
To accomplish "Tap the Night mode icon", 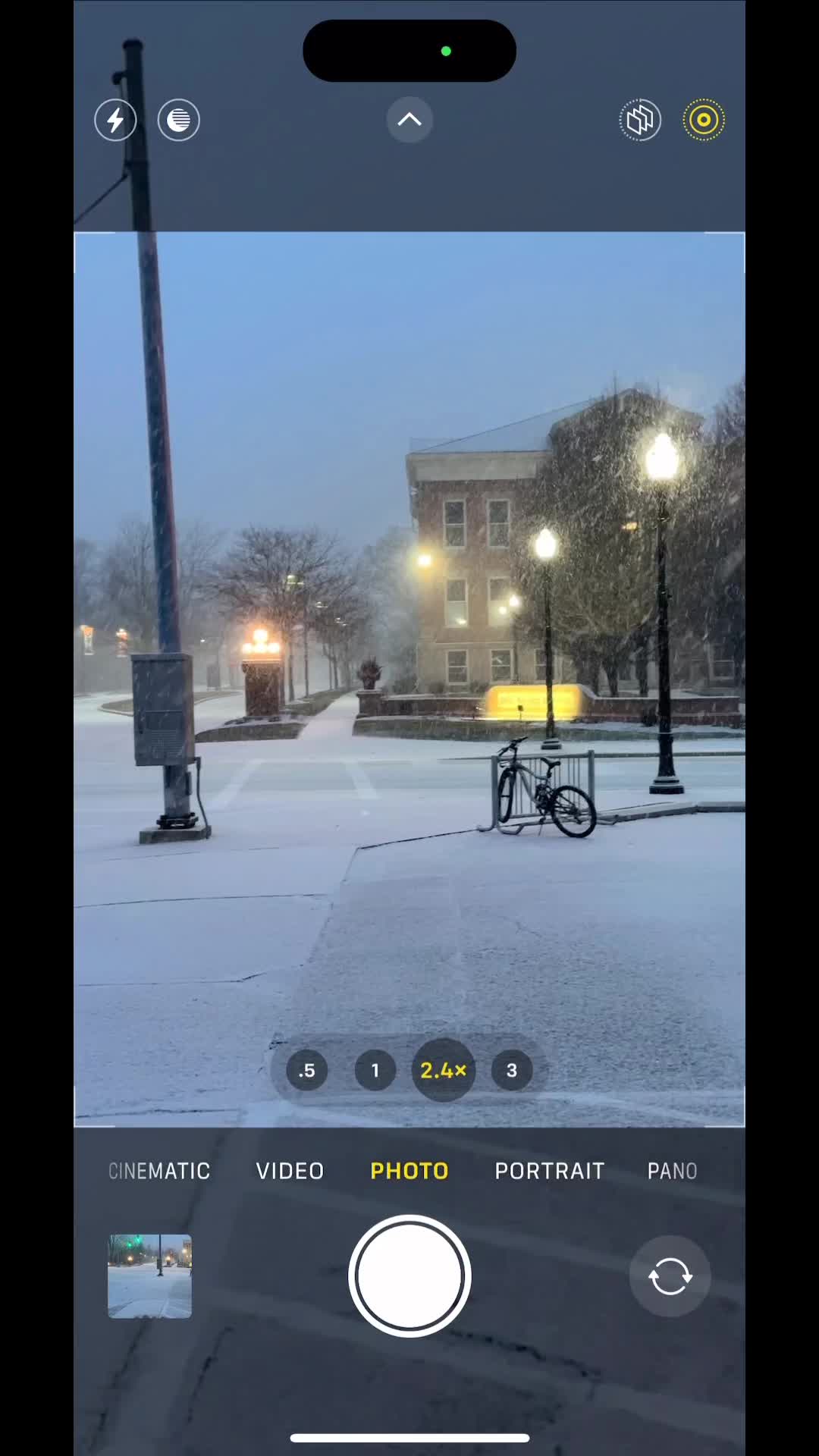I will pos(179,120).
